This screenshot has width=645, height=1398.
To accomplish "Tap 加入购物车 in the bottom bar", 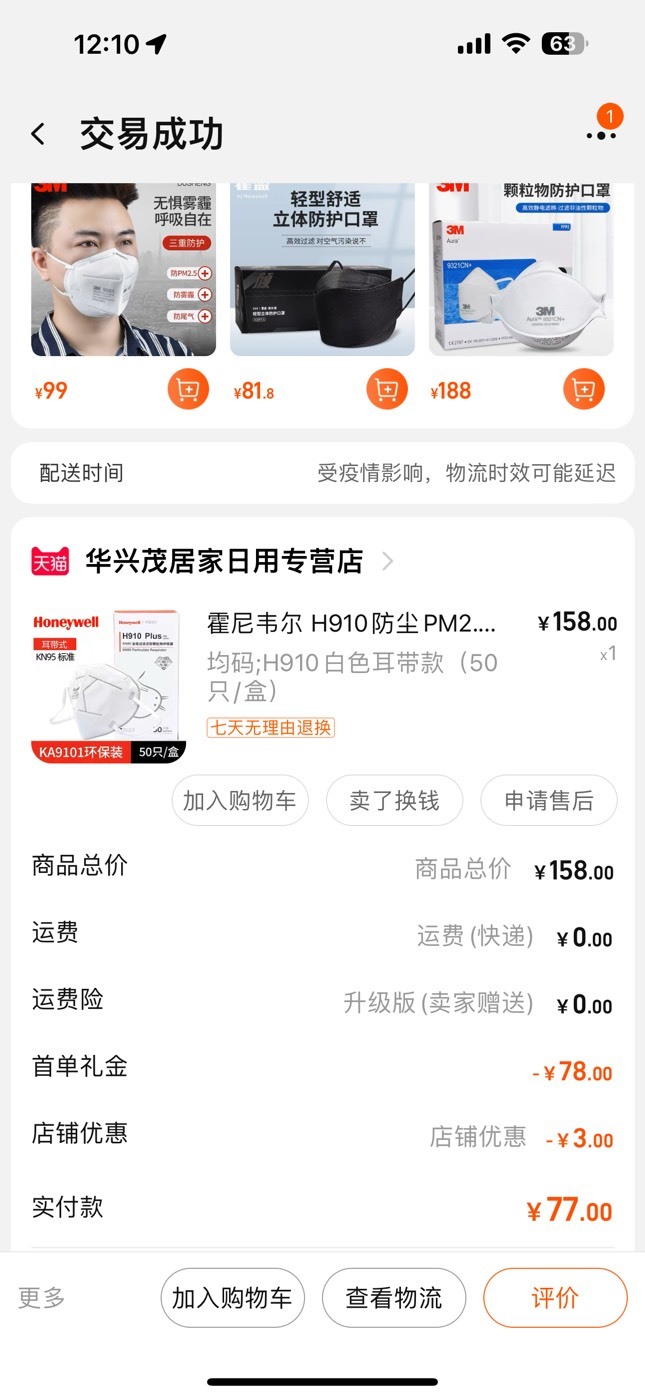I will point(232,1298).
